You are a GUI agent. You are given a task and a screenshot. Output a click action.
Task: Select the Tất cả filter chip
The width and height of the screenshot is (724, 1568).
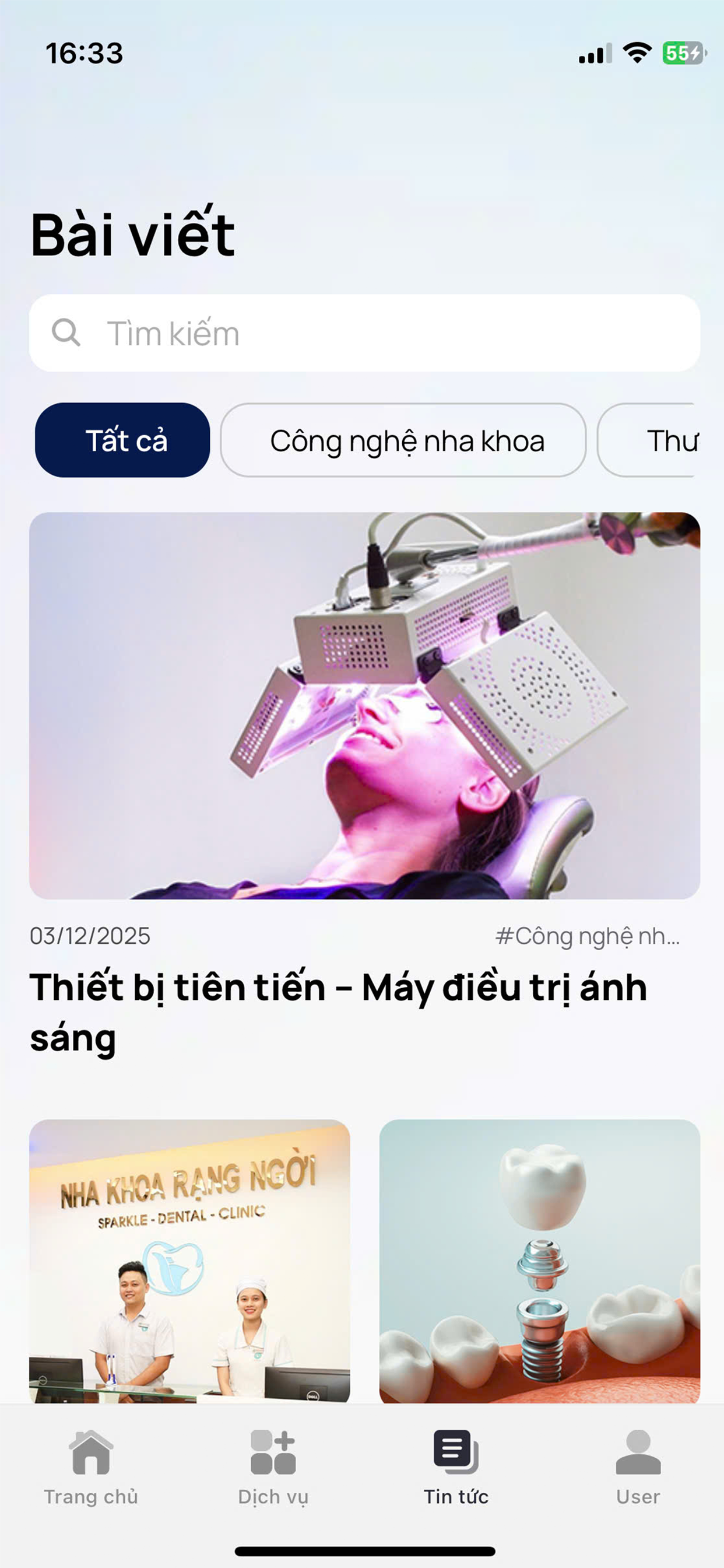tap(122, 440)
